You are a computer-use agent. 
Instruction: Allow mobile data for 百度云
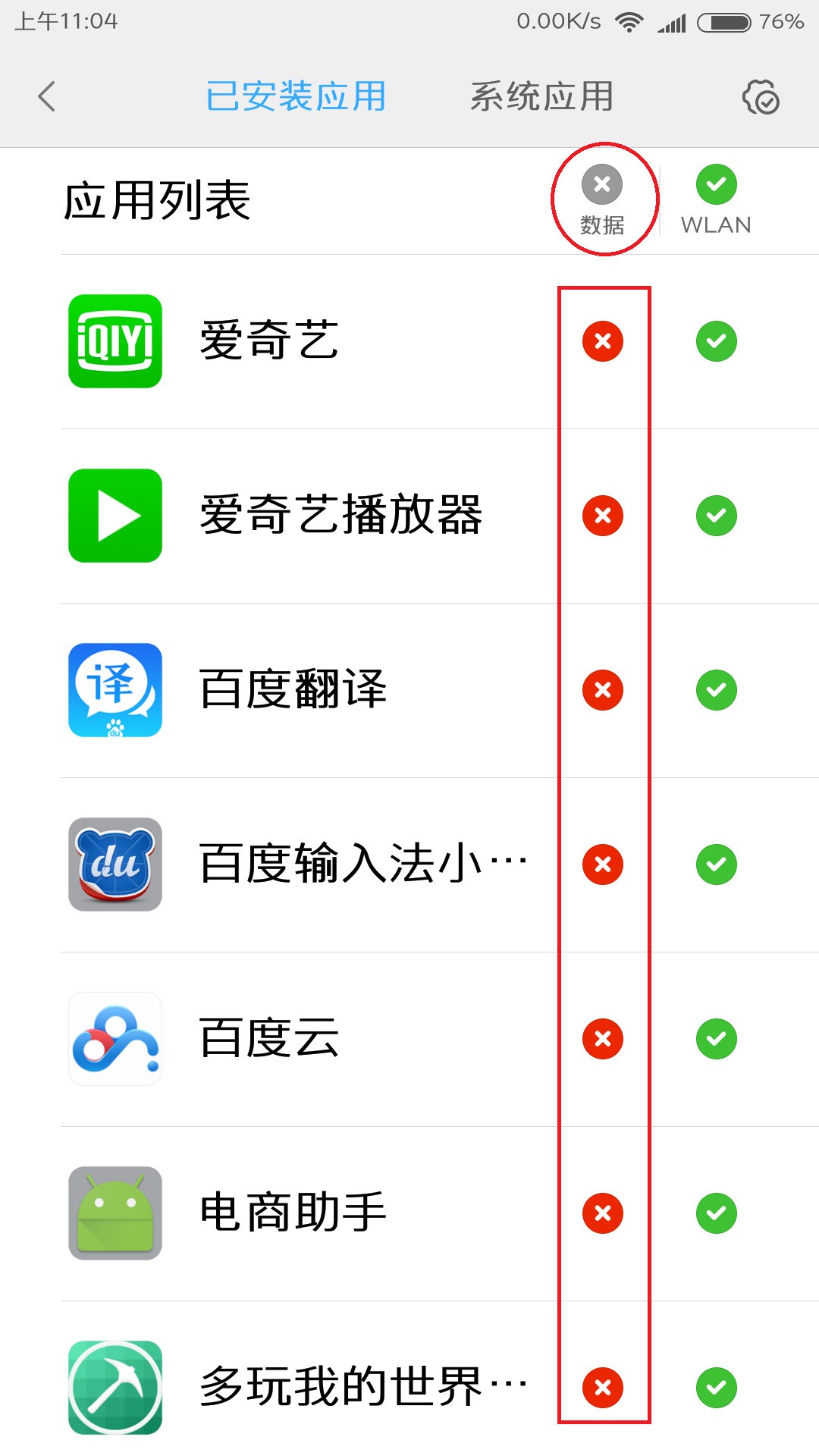[x=603, y=1039]
